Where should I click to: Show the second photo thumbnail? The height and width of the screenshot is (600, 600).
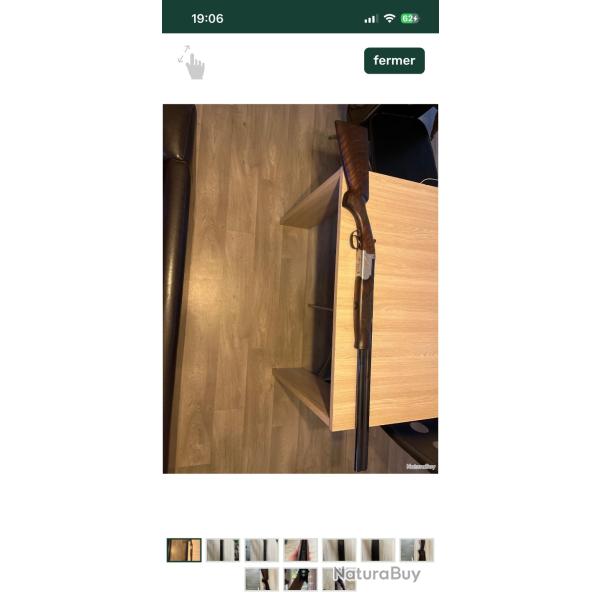coord(223,550)
